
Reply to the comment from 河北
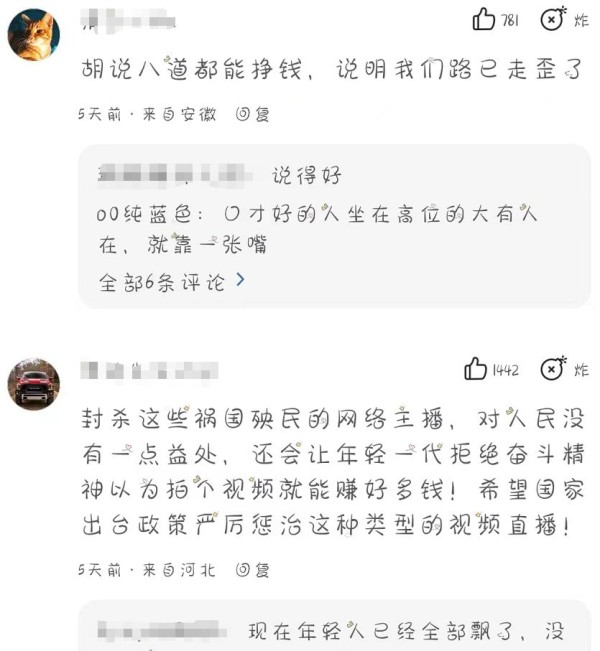tap(252, 570)
